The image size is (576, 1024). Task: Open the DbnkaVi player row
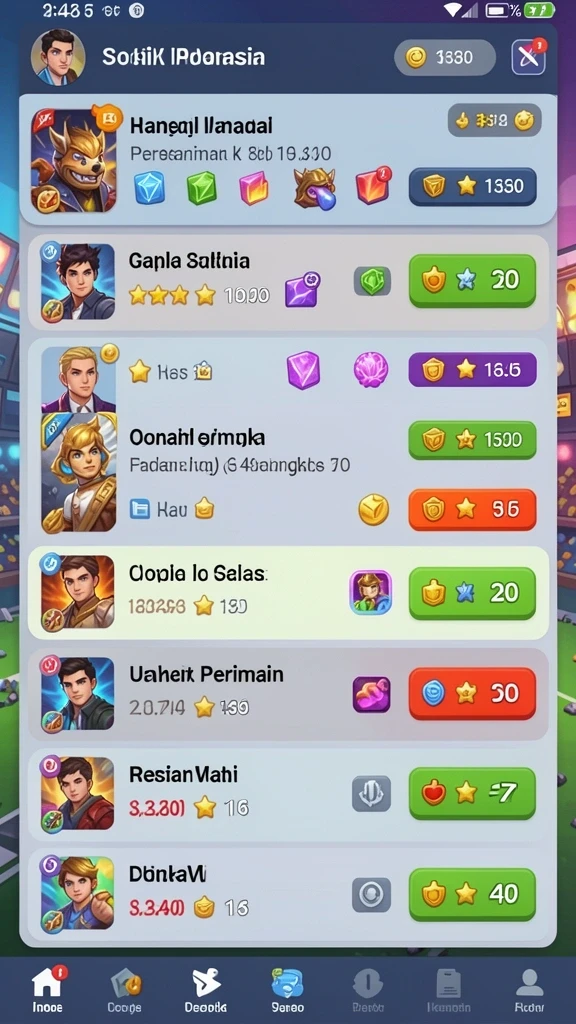pyautogui.click(x=289, y=895)
